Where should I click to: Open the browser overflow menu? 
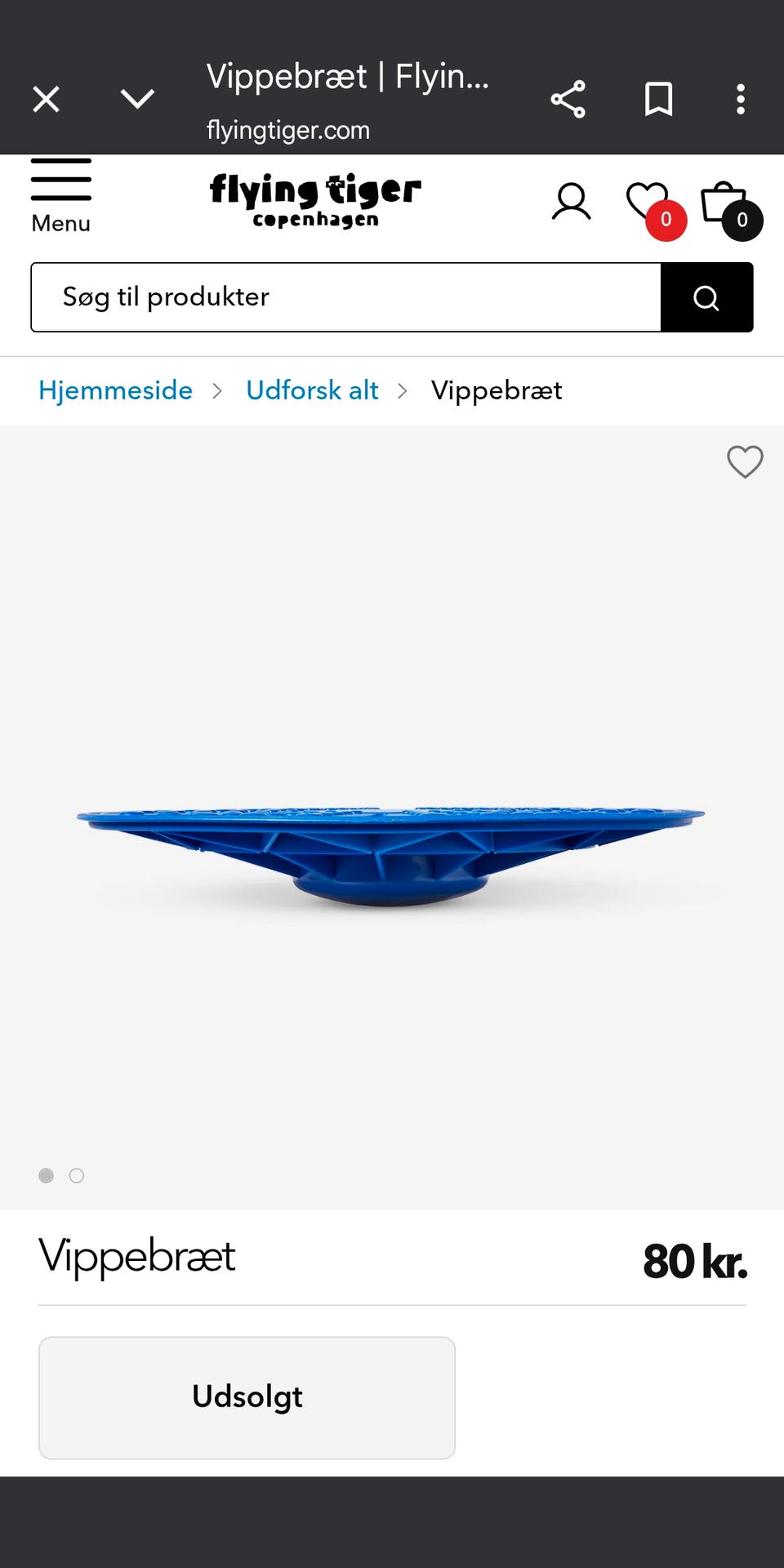(740, 100)
